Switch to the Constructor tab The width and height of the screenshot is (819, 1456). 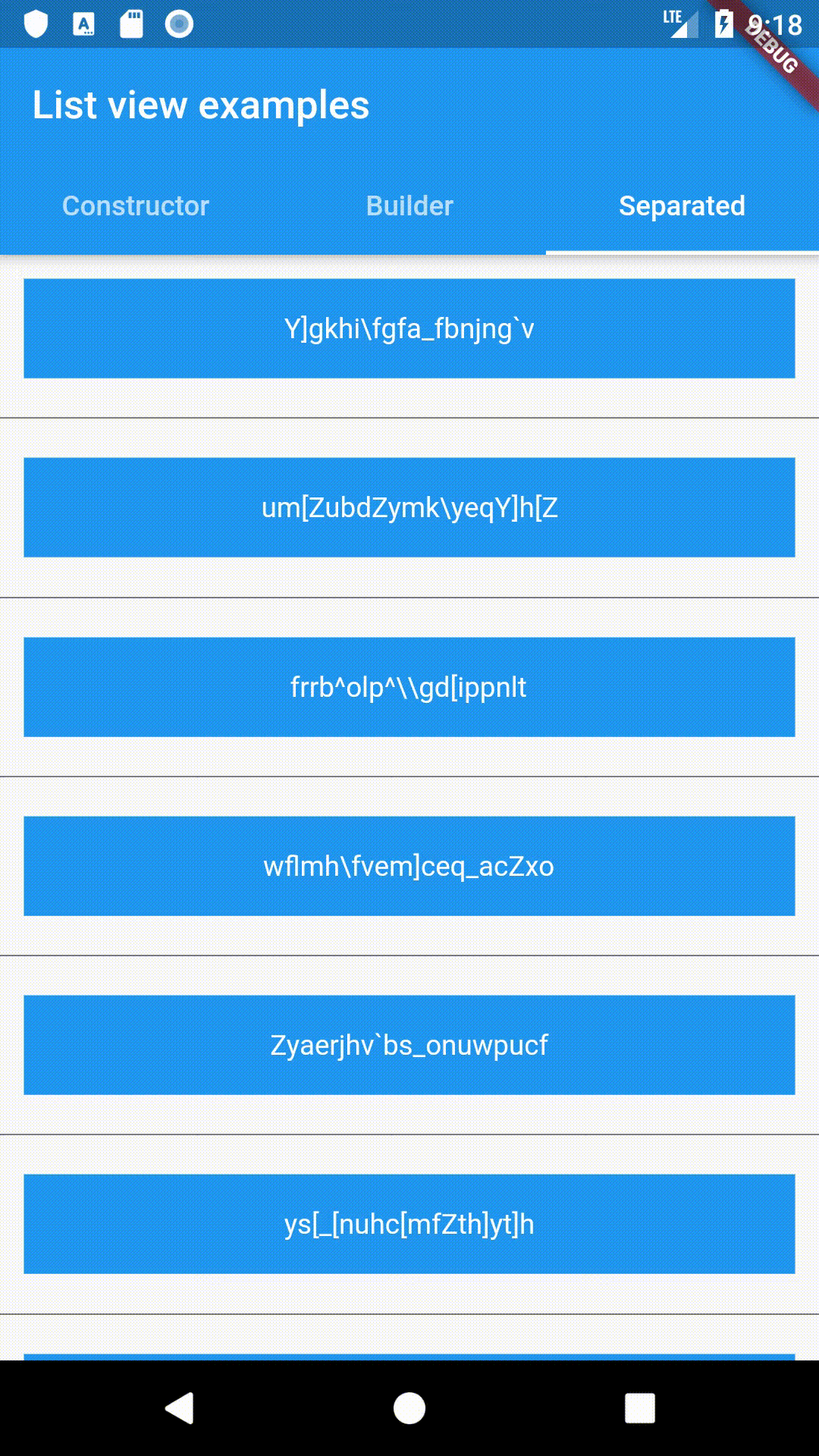pos(136,206)
